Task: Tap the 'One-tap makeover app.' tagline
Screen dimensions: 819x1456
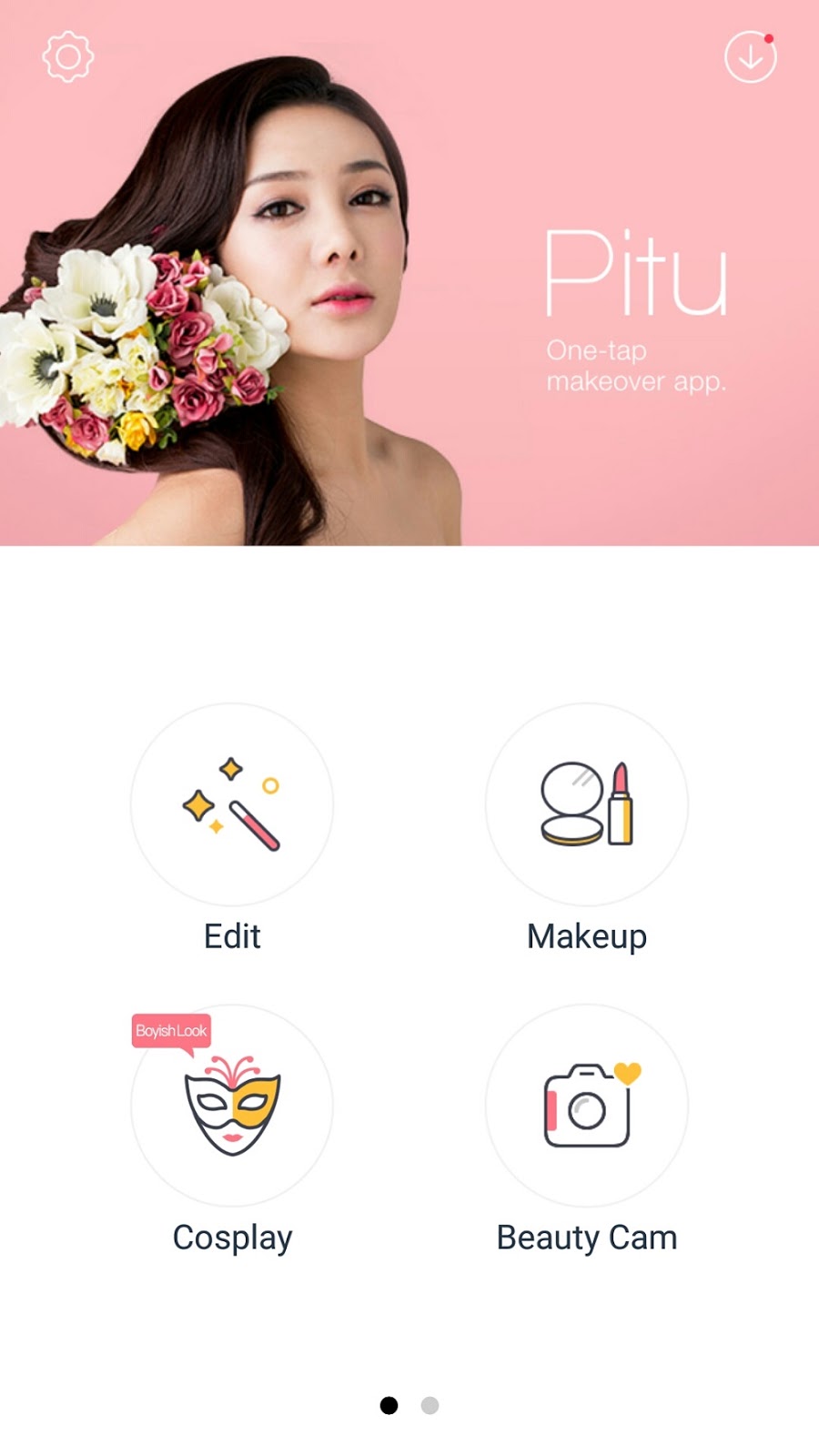Action: tap(635, 363)
